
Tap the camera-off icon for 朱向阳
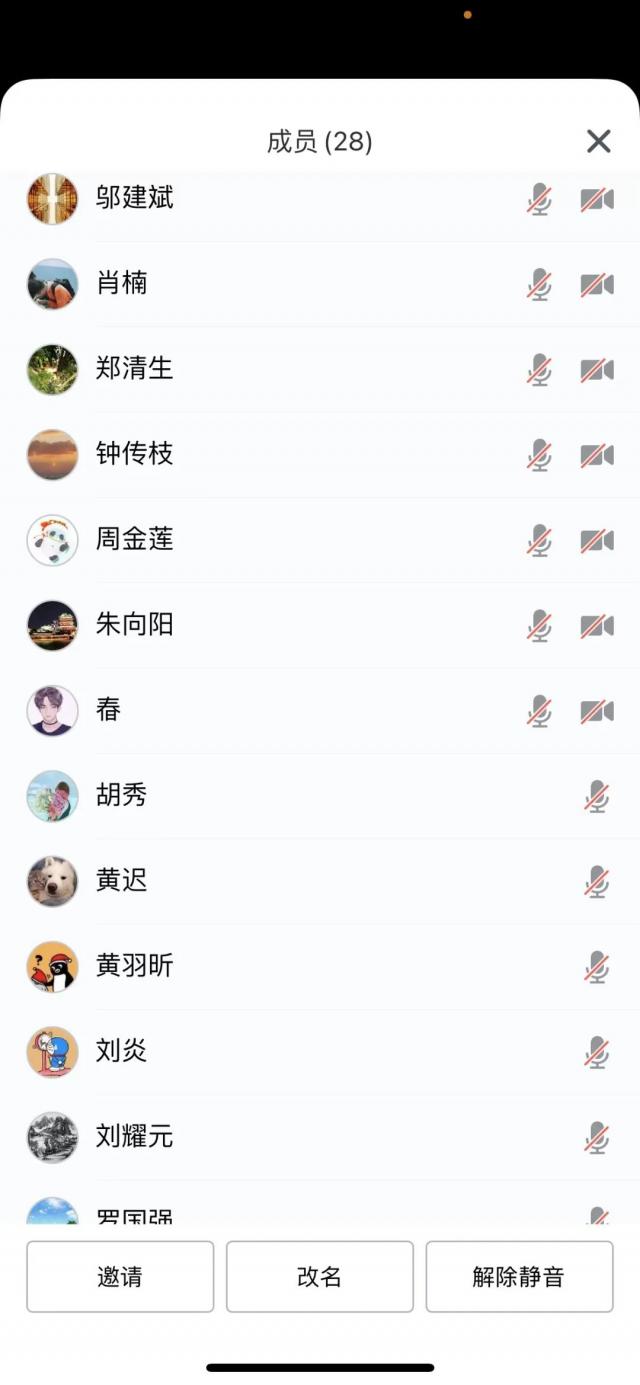pos(597,626)
